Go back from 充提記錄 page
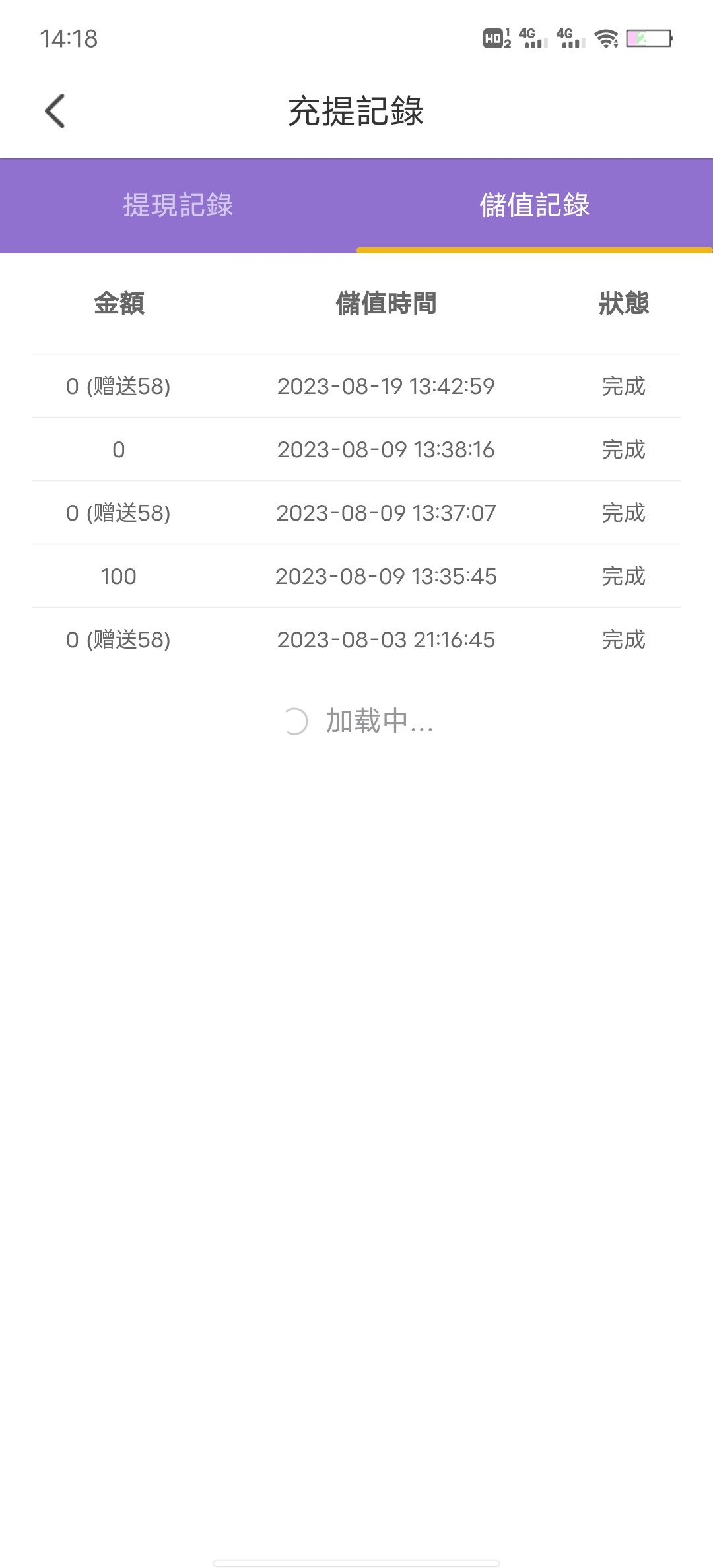This screenshot has width=713, height=1568. pyautogui.click(x=55, y=111)
